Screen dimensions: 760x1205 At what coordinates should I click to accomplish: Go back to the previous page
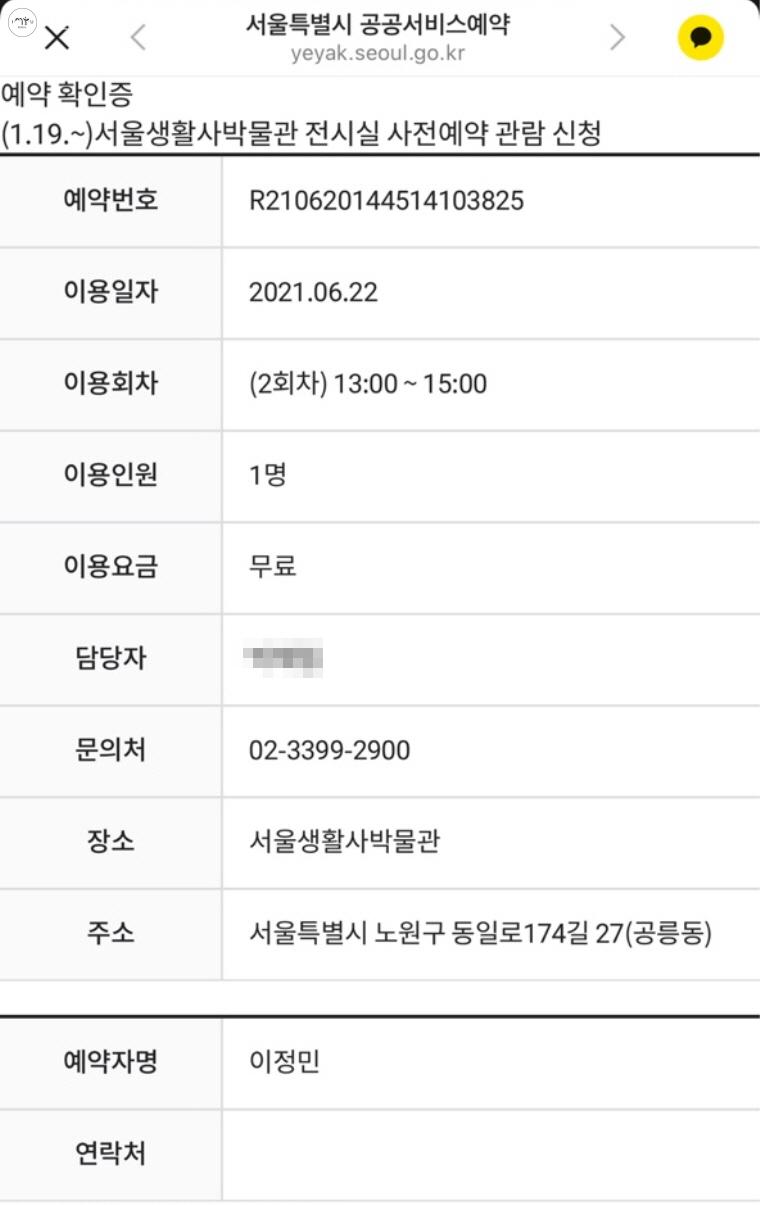pyautogui.click(x=138, y=38)
